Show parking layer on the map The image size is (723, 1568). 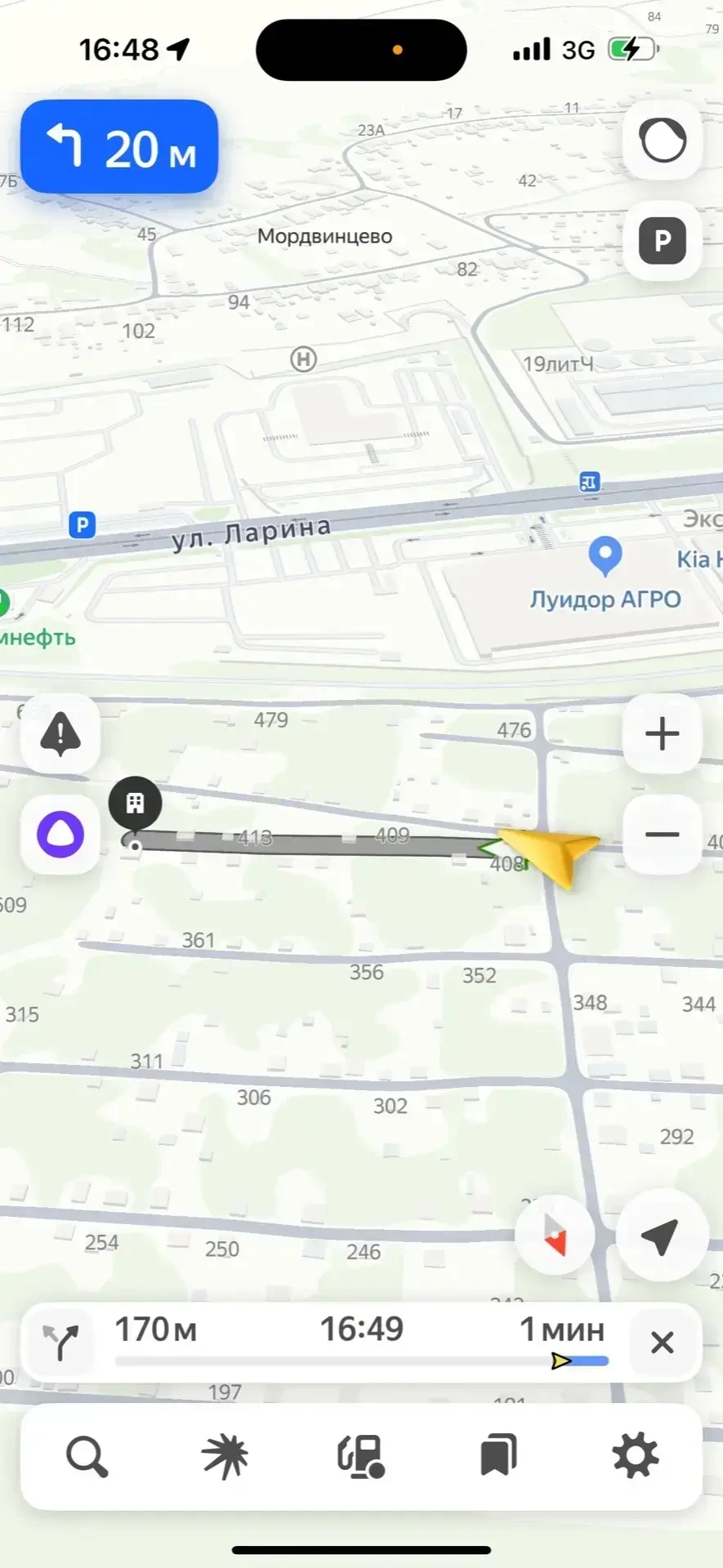coord(662,241)
